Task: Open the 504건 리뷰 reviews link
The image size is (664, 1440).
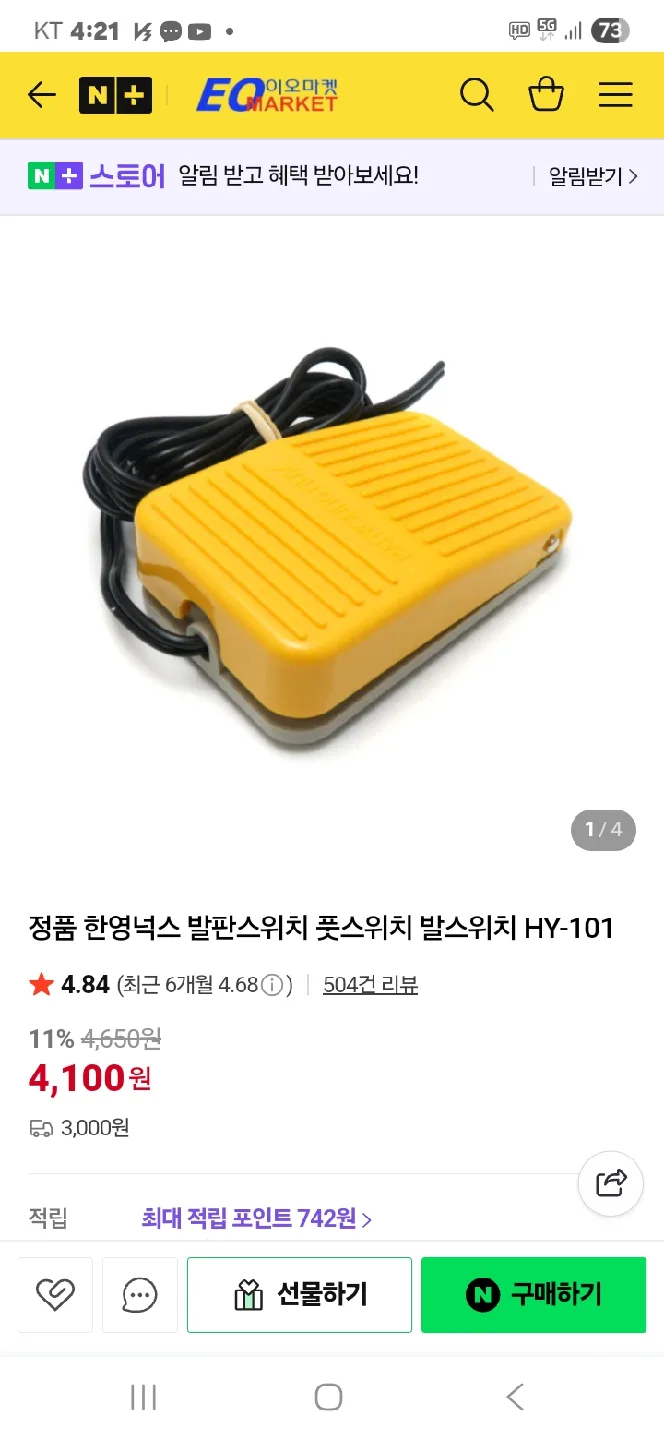Action: tap(370, 985)
